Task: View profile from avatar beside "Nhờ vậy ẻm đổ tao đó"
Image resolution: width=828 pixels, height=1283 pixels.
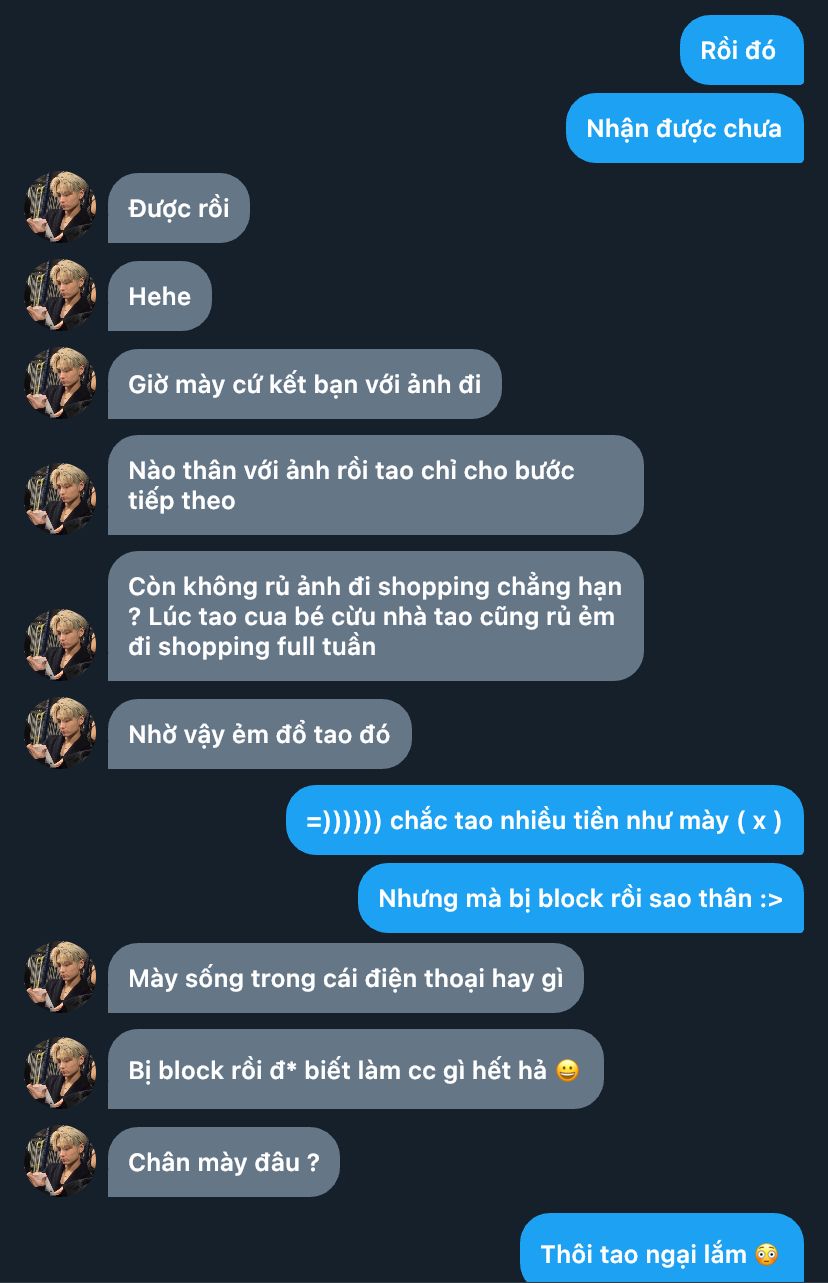Action: pos(60,734)
